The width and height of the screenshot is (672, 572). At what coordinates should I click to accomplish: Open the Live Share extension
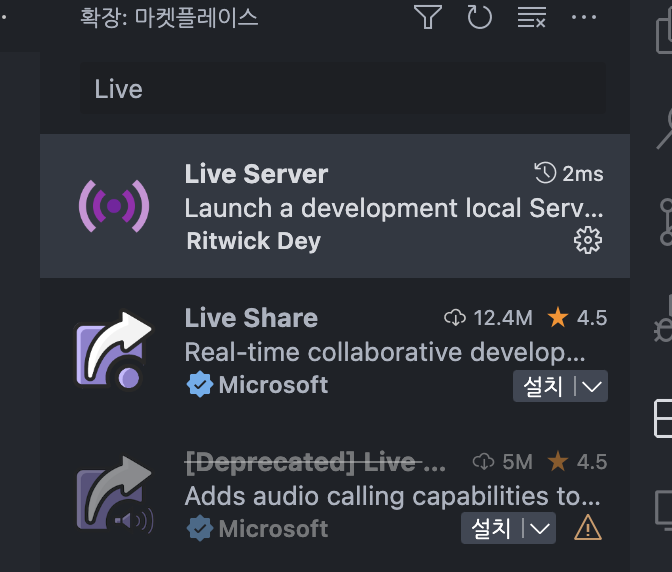(335, 350)
